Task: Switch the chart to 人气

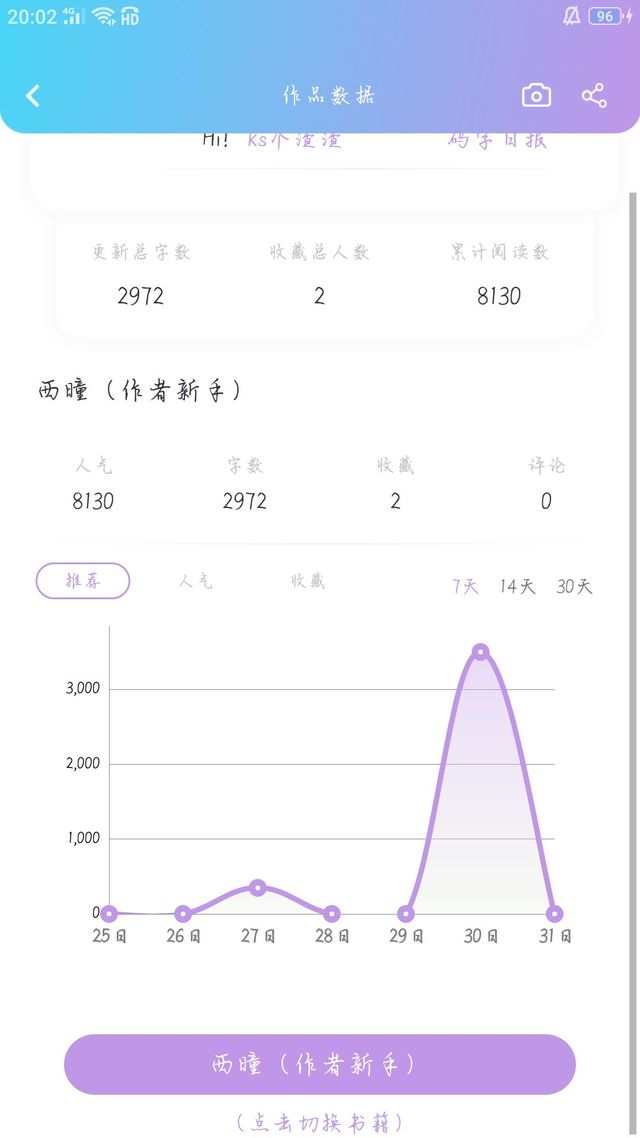Action: pyautogui.click(x=196, y=581)
